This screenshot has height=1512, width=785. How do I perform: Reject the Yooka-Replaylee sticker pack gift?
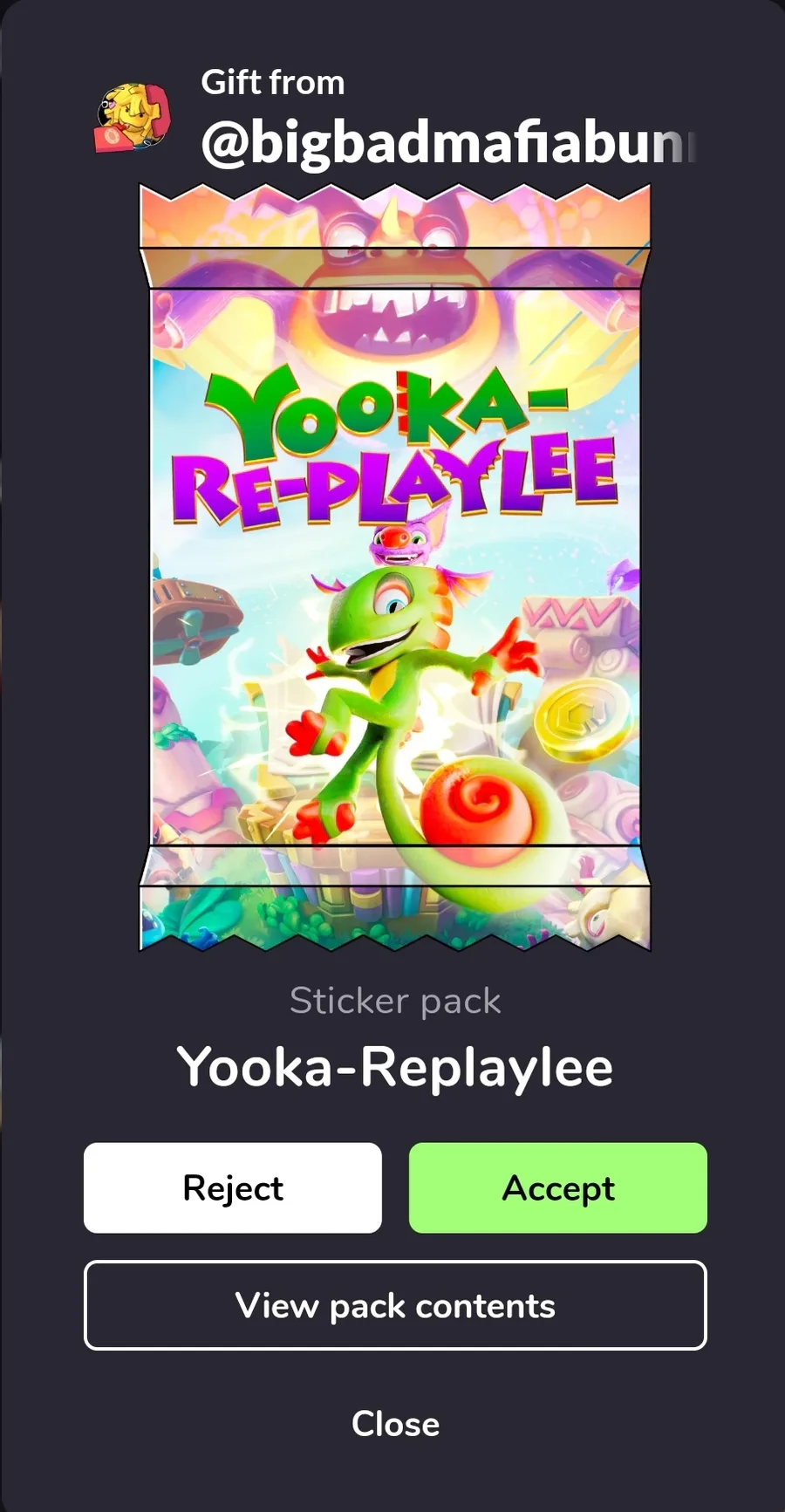click(x=233, y=1187)
